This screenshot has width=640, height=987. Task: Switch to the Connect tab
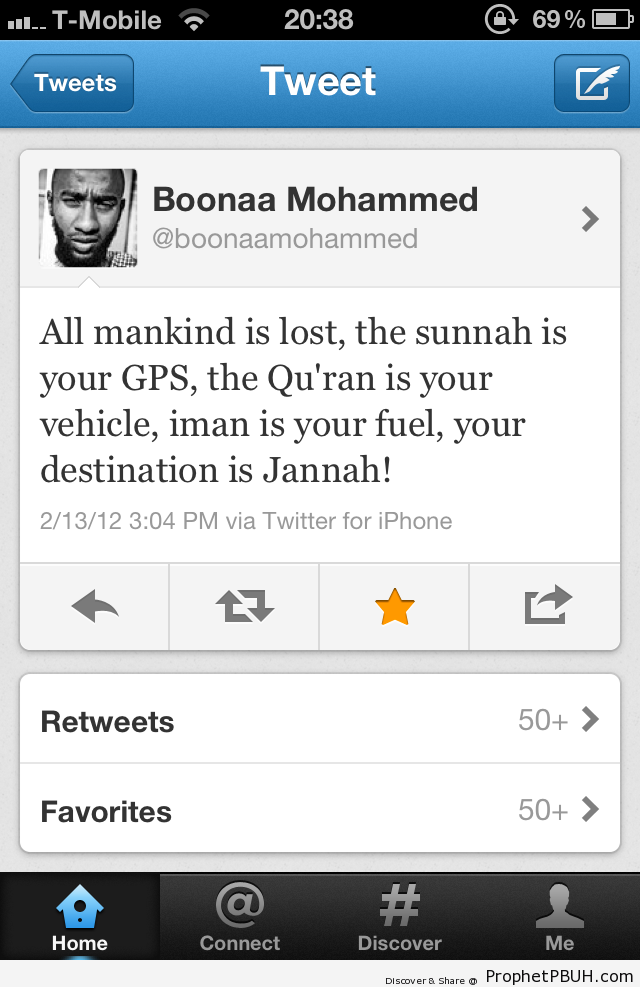240,918
